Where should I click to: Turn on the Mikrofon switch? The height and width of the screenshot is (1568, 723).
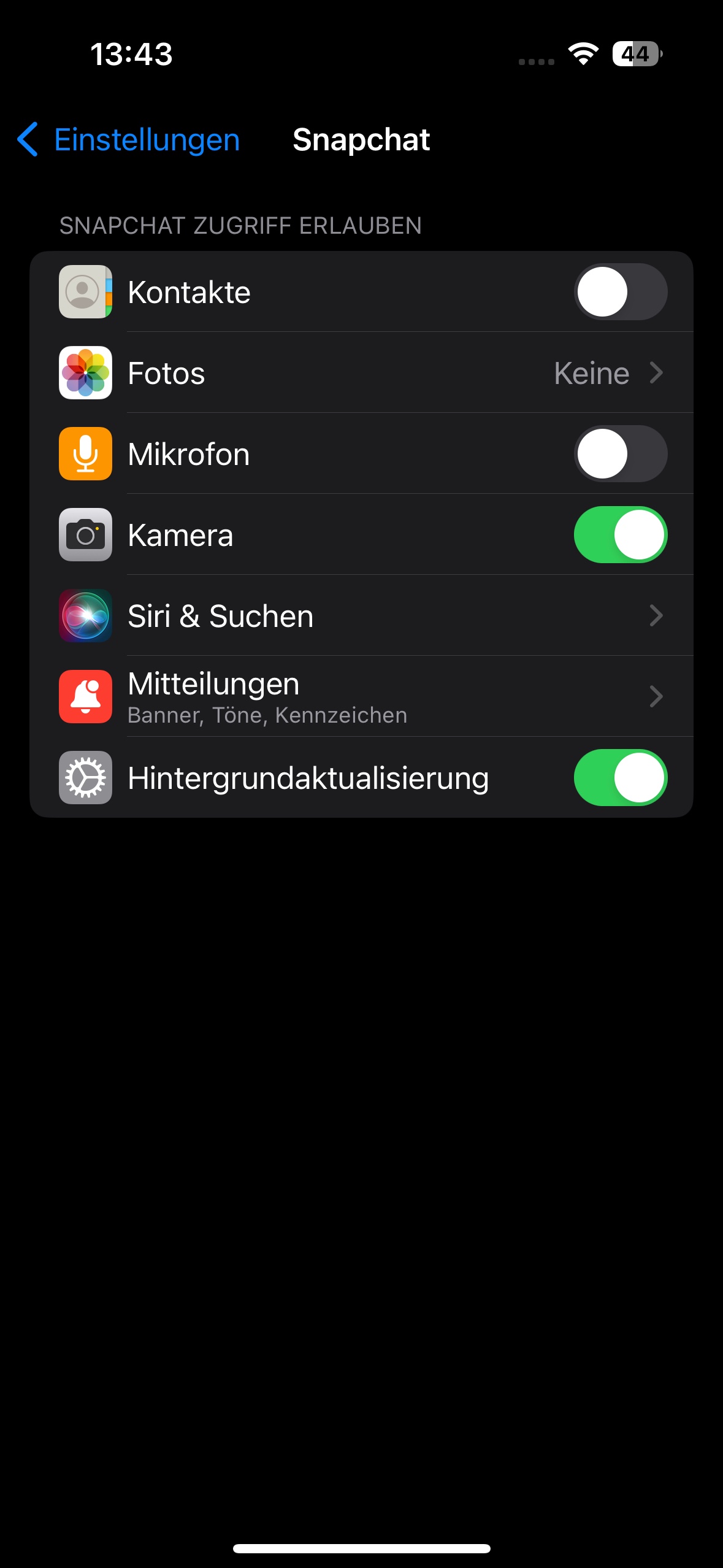(620, 454)
